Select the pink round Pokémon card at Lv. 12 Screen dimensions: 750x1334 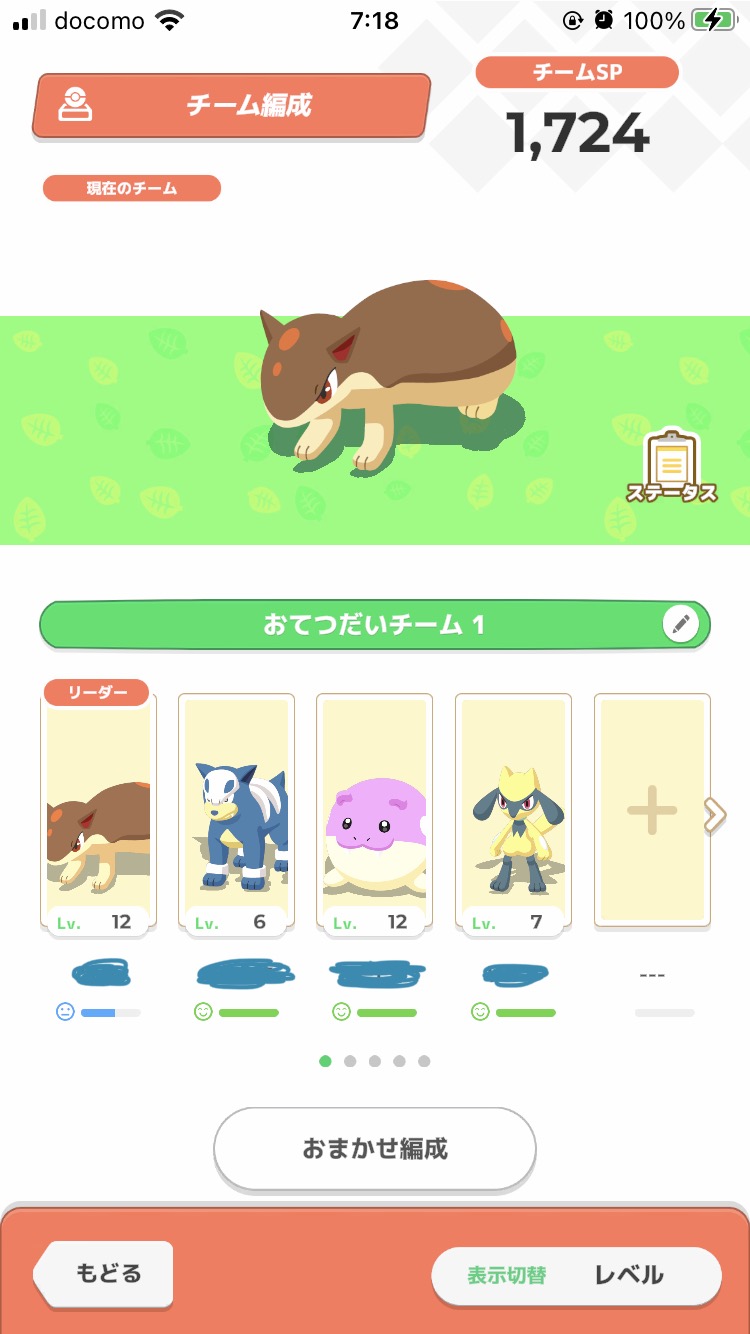click(375, 811)
